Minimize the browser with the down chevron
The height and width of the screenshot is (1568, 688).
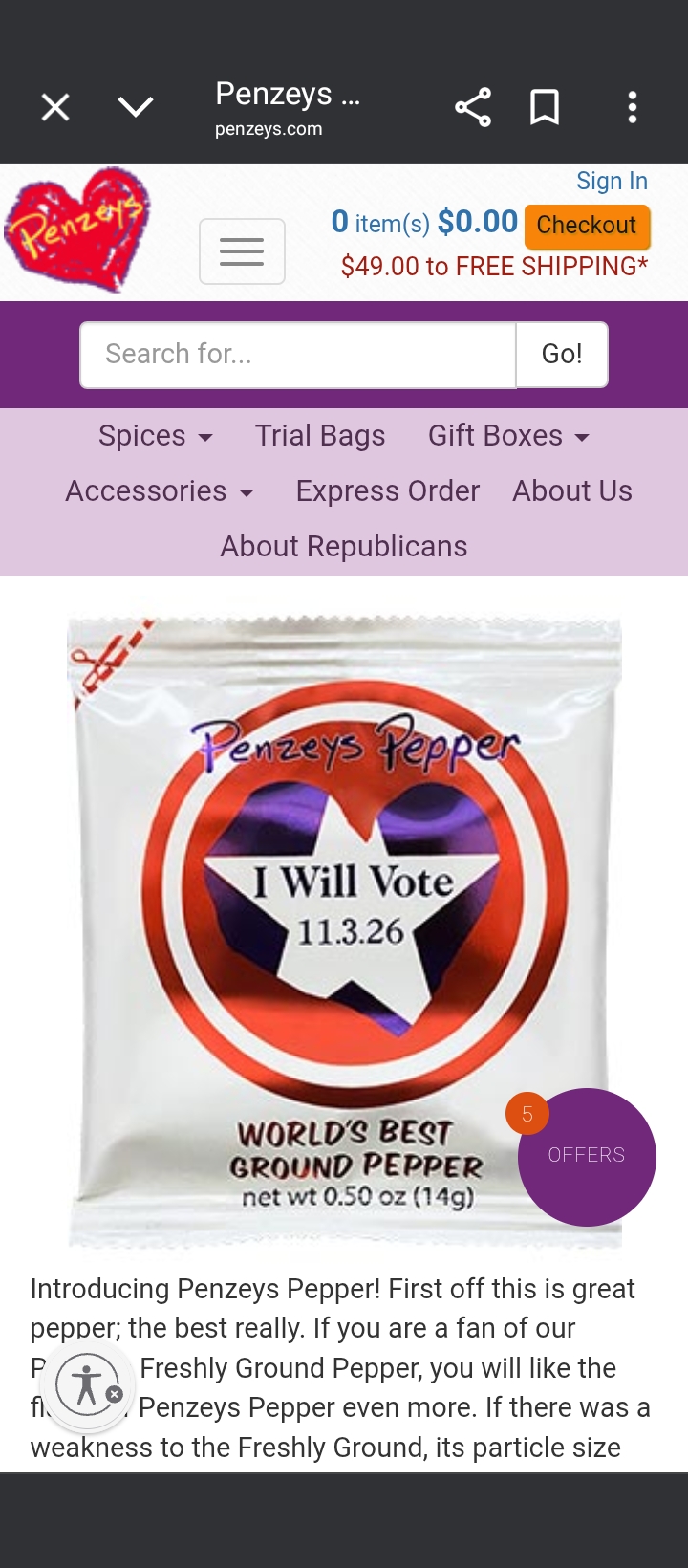point(136,107)
